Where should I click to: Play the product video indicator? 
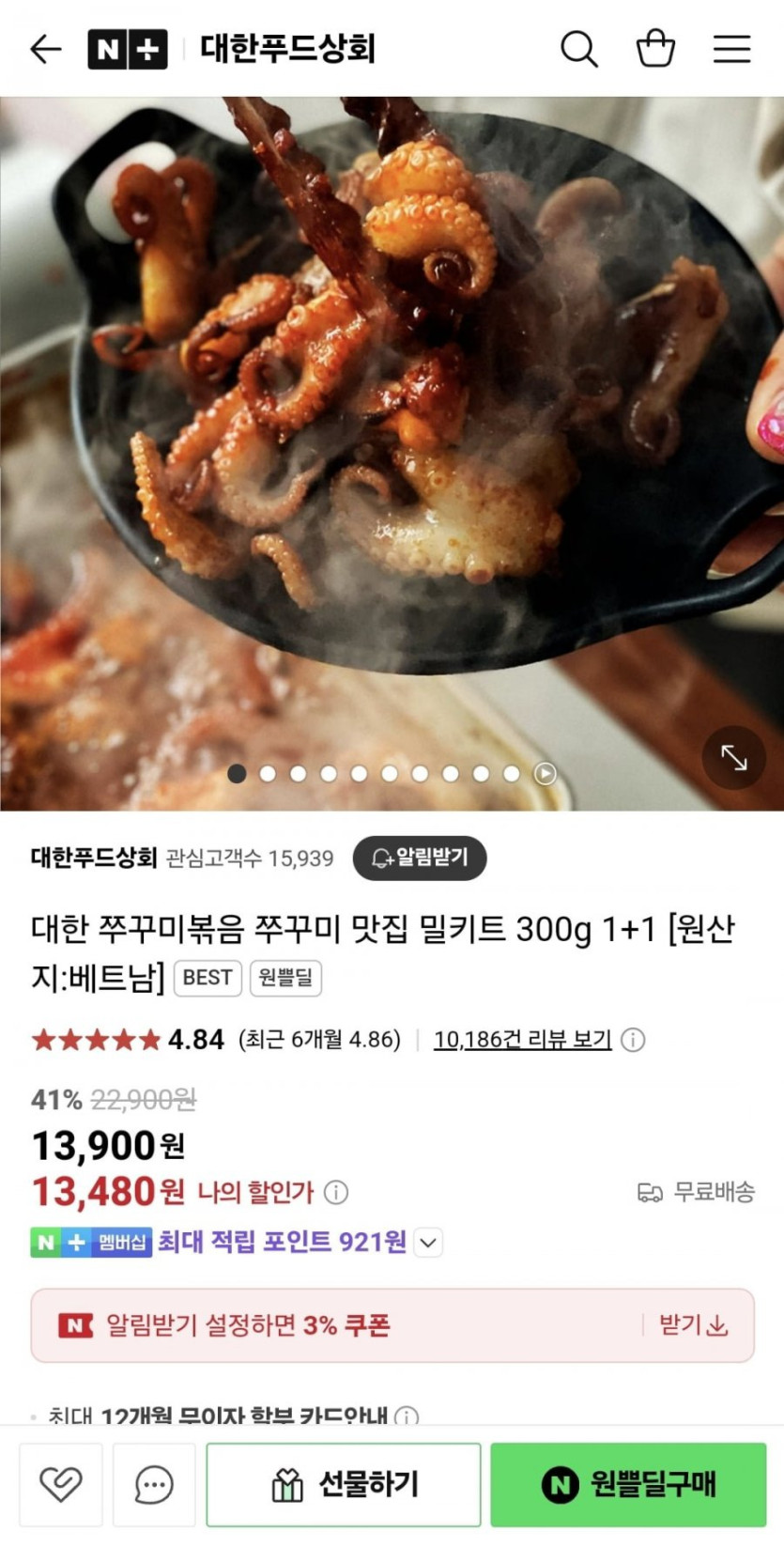click(546, 774)
